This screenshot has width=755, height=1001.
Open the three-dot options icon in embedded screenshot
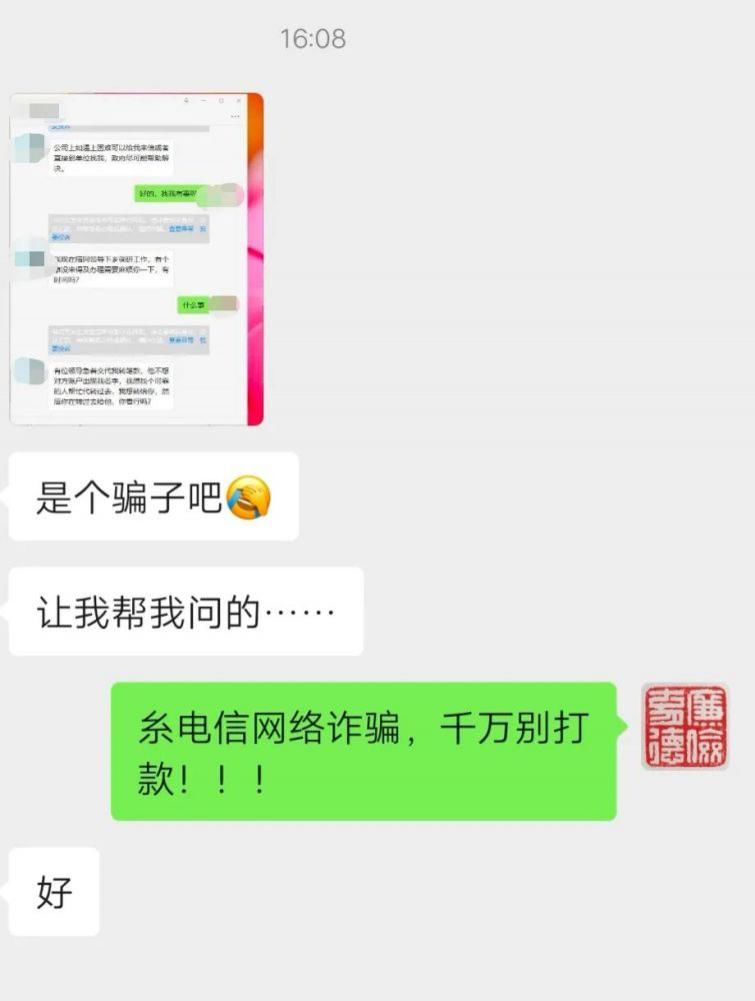point(236,114)
